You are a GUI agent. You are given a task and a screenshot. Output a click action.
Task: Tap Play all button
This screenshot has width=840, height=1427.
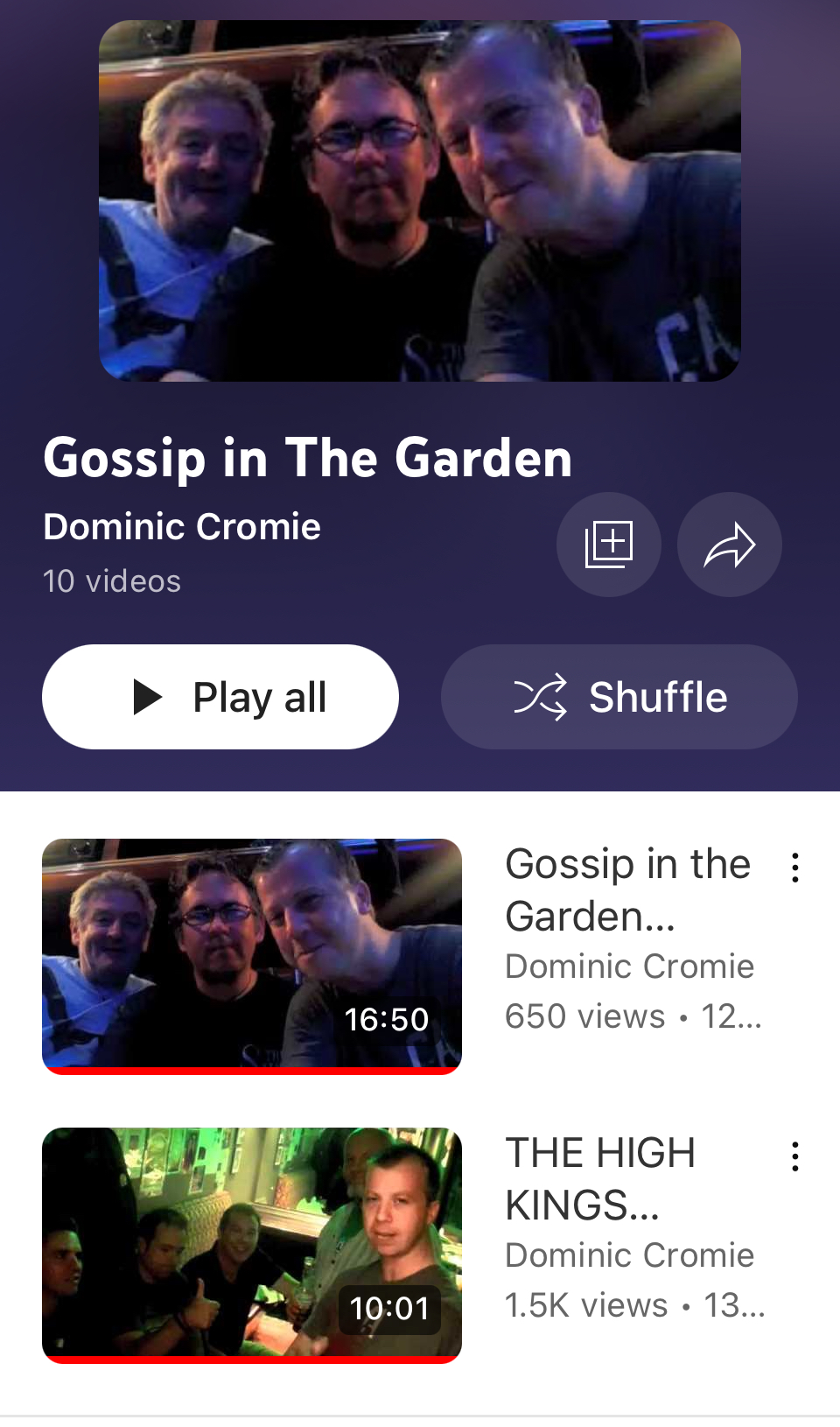coord(220,697)
